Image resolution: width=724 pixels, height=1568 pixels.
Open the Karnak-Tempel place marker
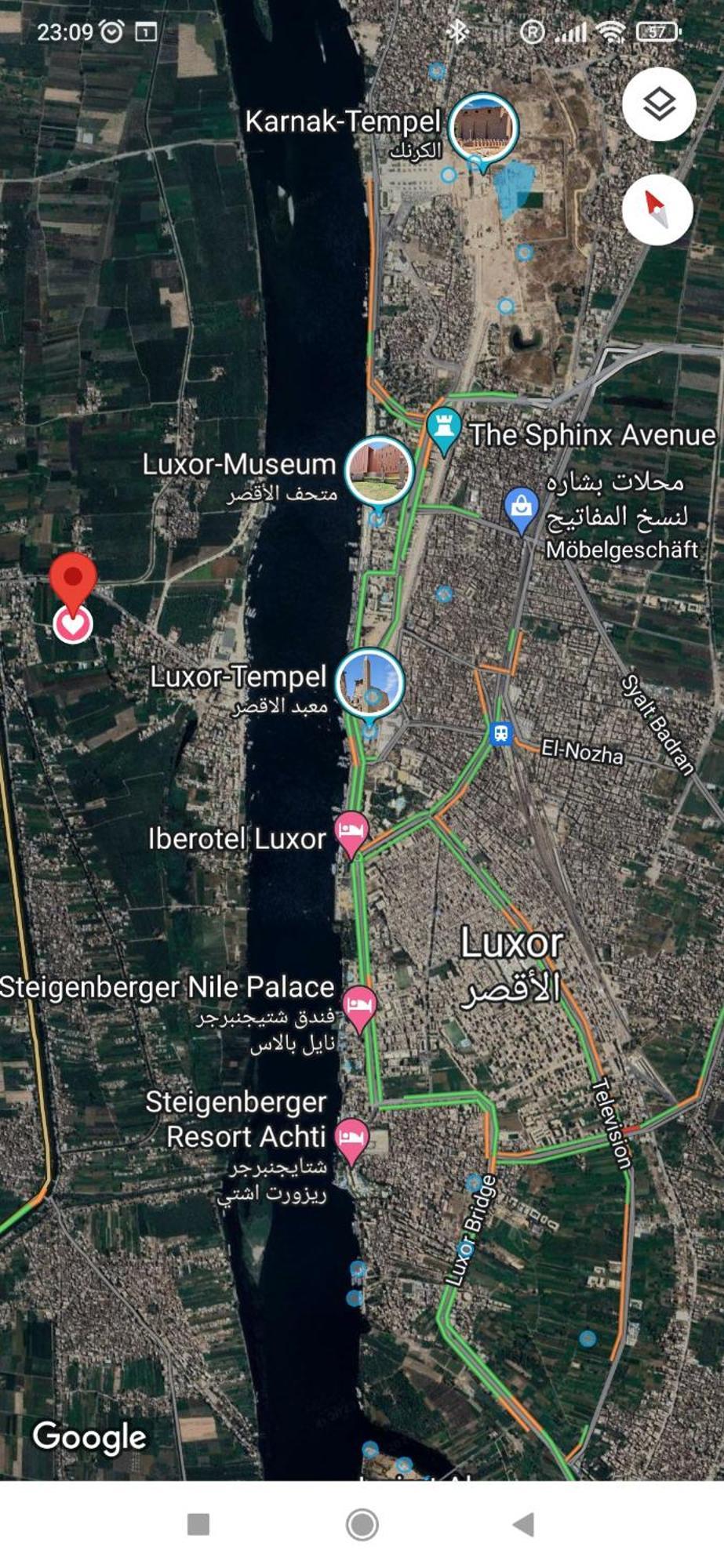[482, 127]
